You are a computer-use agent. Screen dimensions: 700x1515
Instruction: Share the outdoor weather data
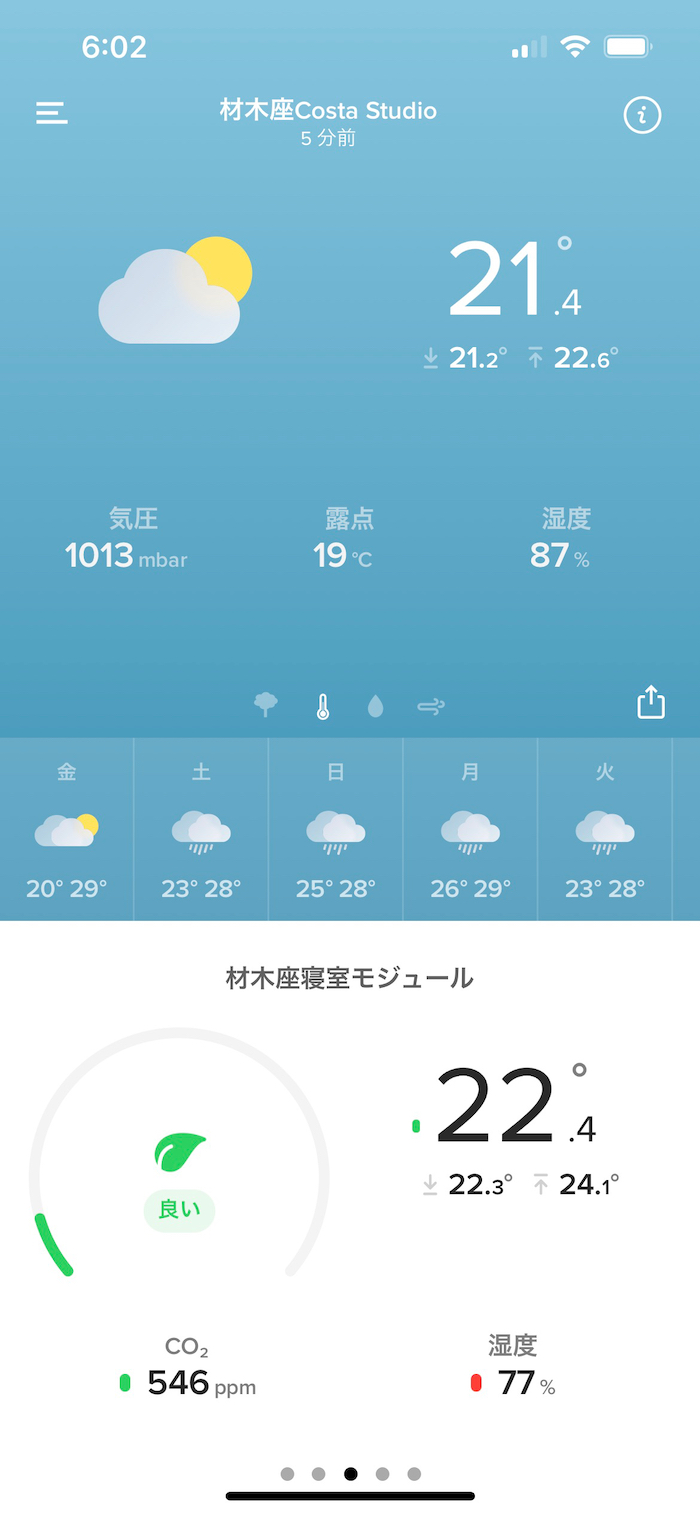tap(651, 702)
